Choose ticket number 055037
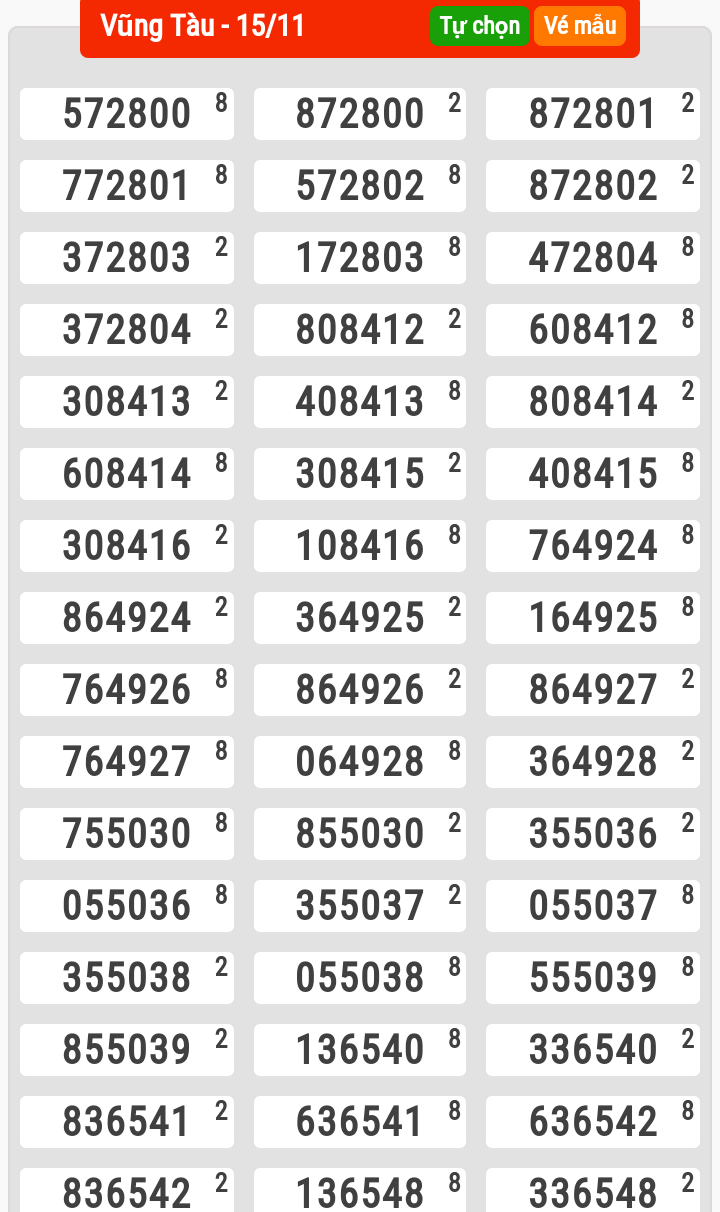The height and width of the screenshot is (1212, 720). click(593, 906)
